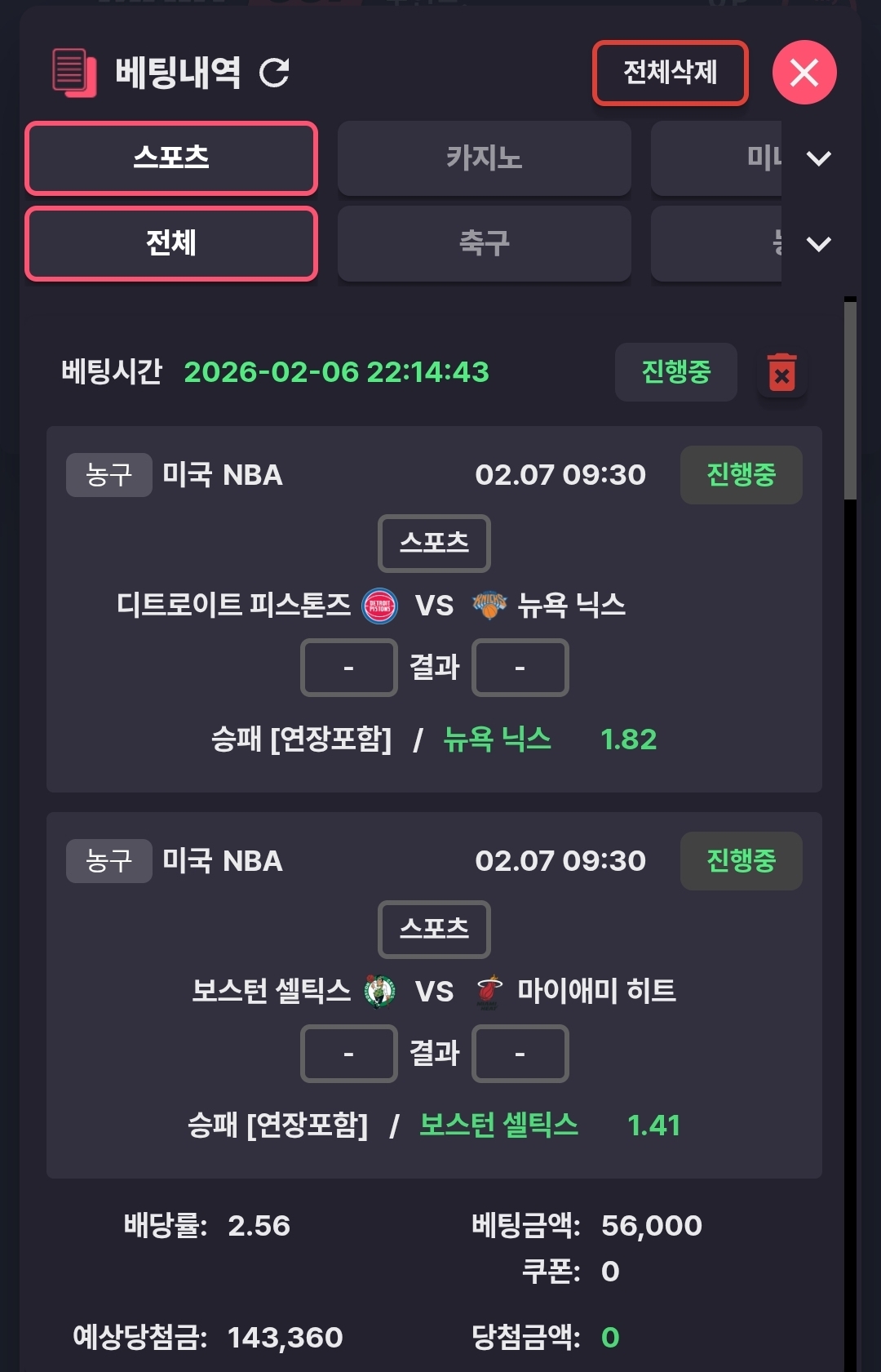The image size is (881, 1372).
Task: Select the 전체 sport filter
Action: 171,243
